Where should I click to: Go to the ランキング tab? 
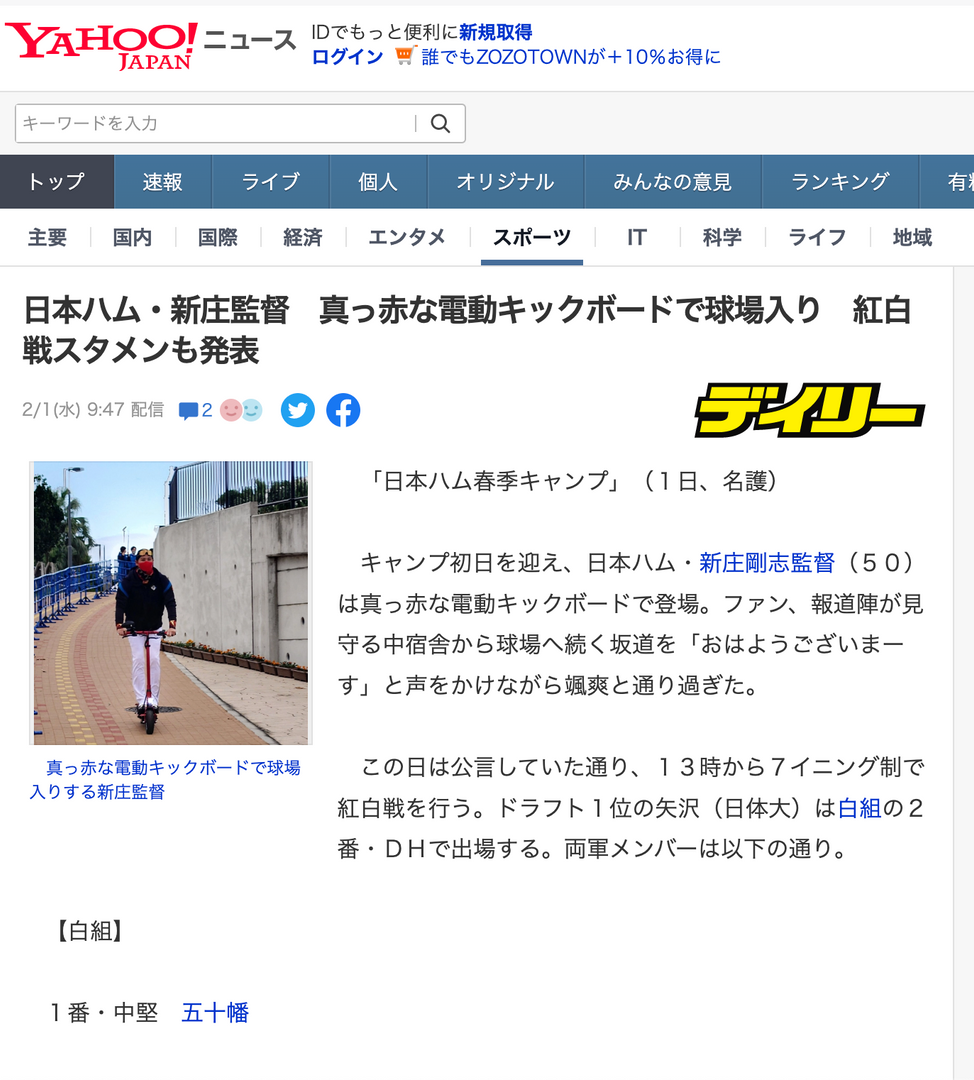click(x=840, y=182)
